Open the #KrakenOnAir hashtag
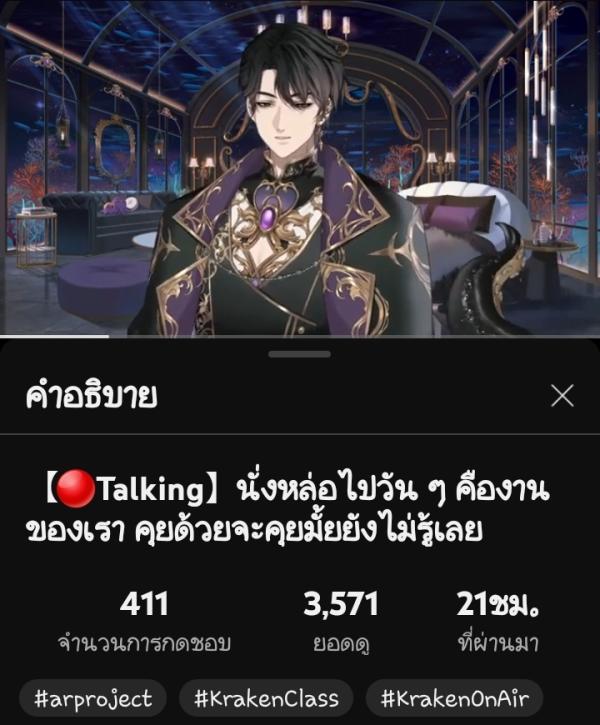The height and width of the screenshot is (725, 600). coord(447,698)
